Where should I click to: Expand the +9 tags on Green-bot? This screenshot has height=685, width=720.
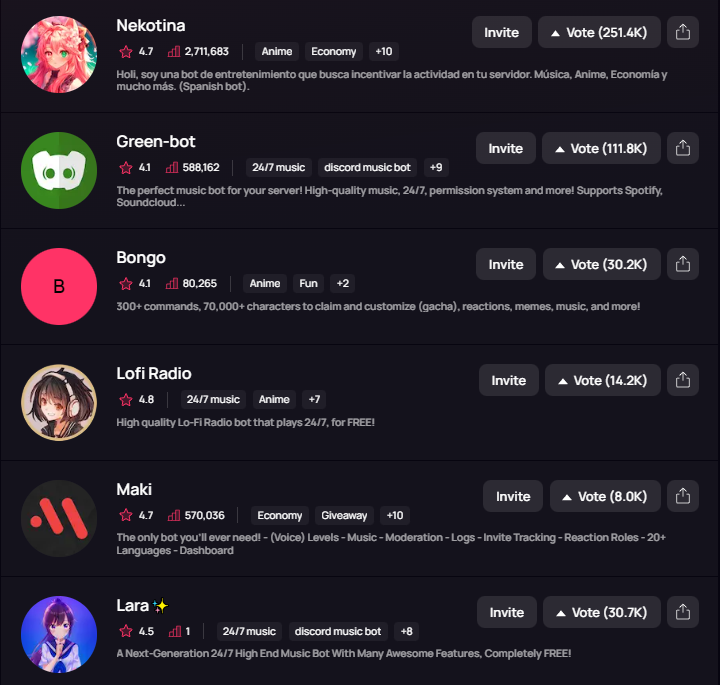pyautogui.click(x=436, y=167)
